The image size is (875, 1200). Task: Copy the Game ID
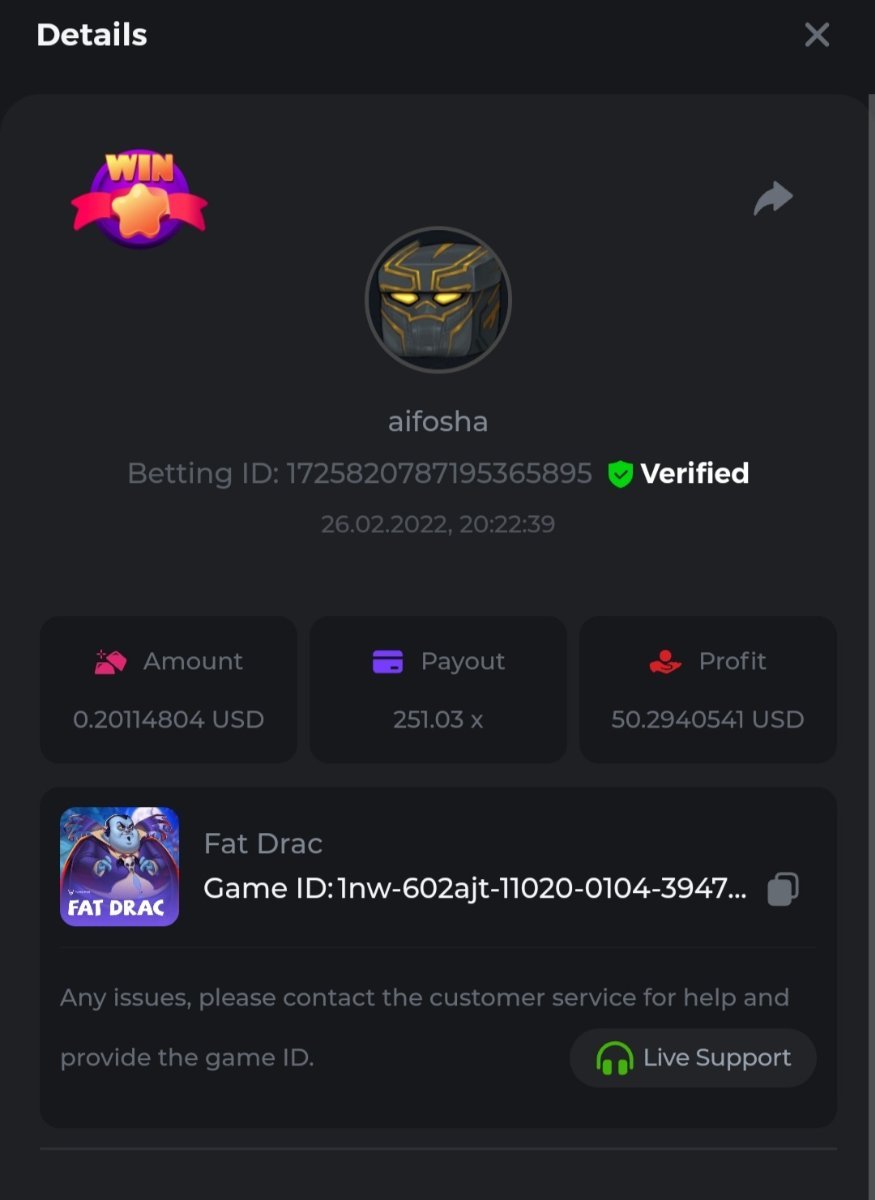pos(783,888)
